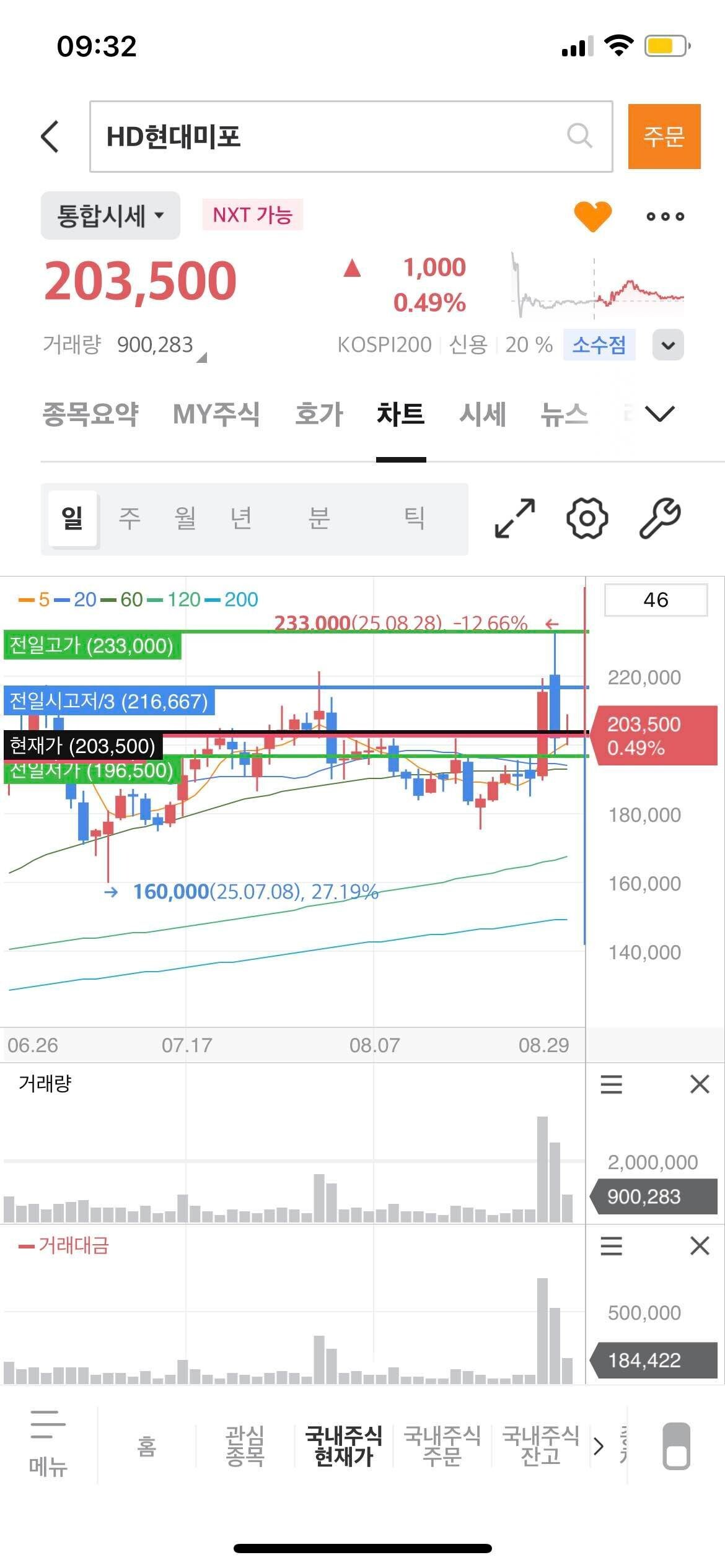Toggle the orange heart favorite icon
This screenshot has width=725, height=1568.
coord(592,216)
